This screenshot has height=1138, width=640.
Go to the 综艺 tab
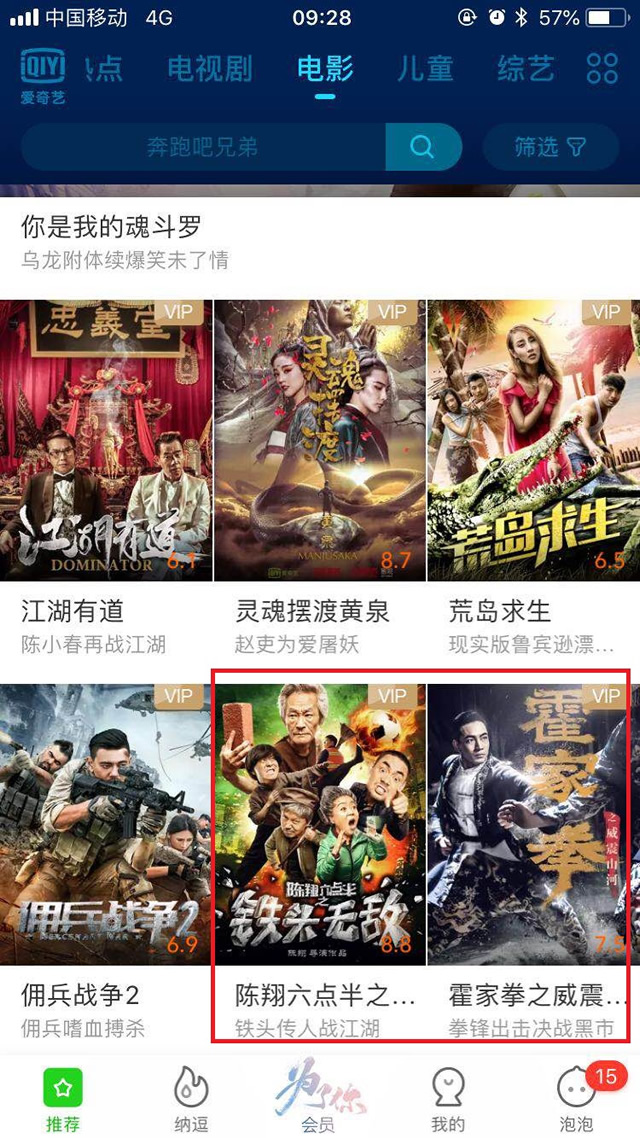[x=526, y=69]
